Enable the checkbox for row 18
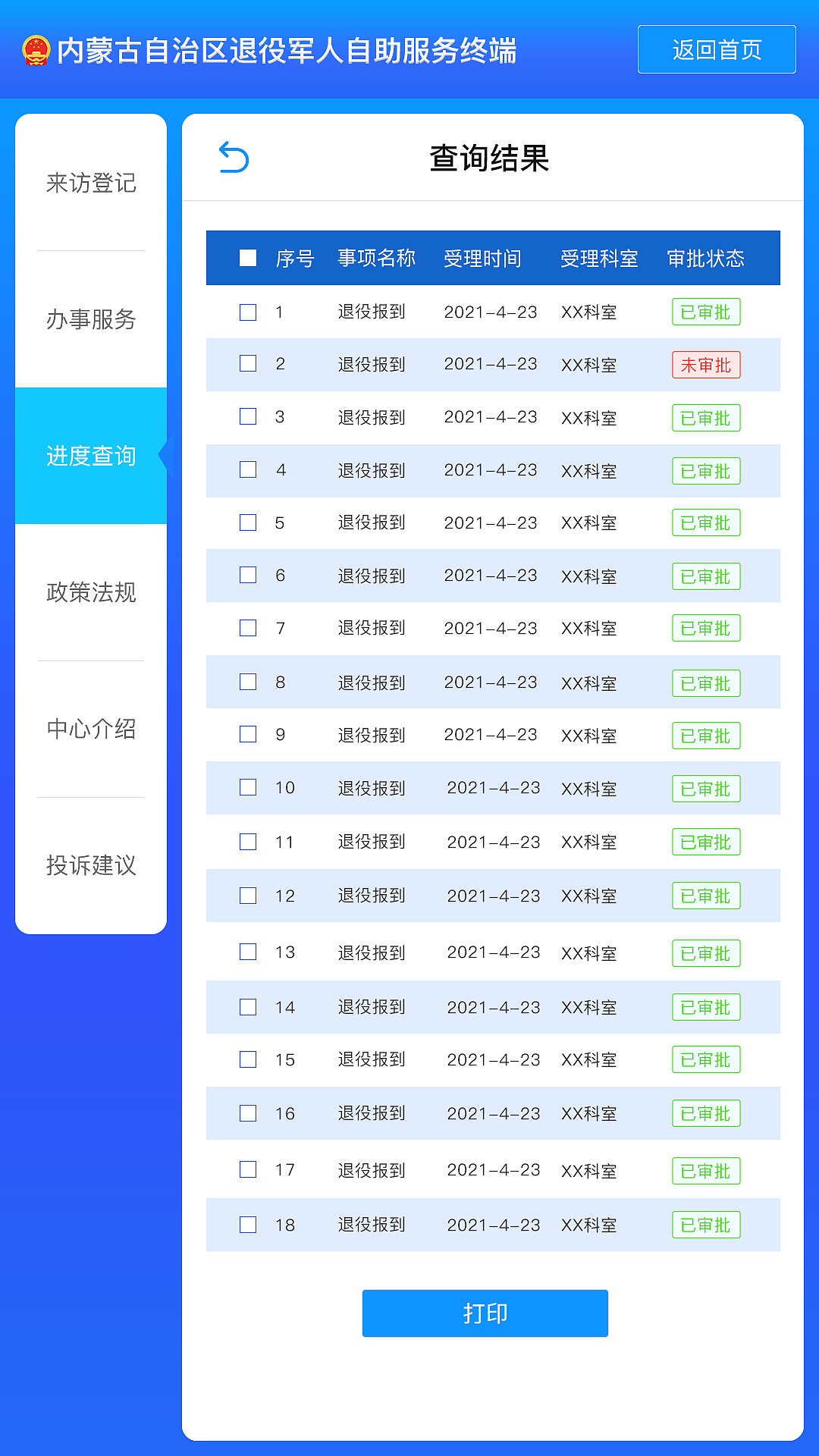The height and width of the screenshot is (1456, 819). click(x=247, y=1225)
